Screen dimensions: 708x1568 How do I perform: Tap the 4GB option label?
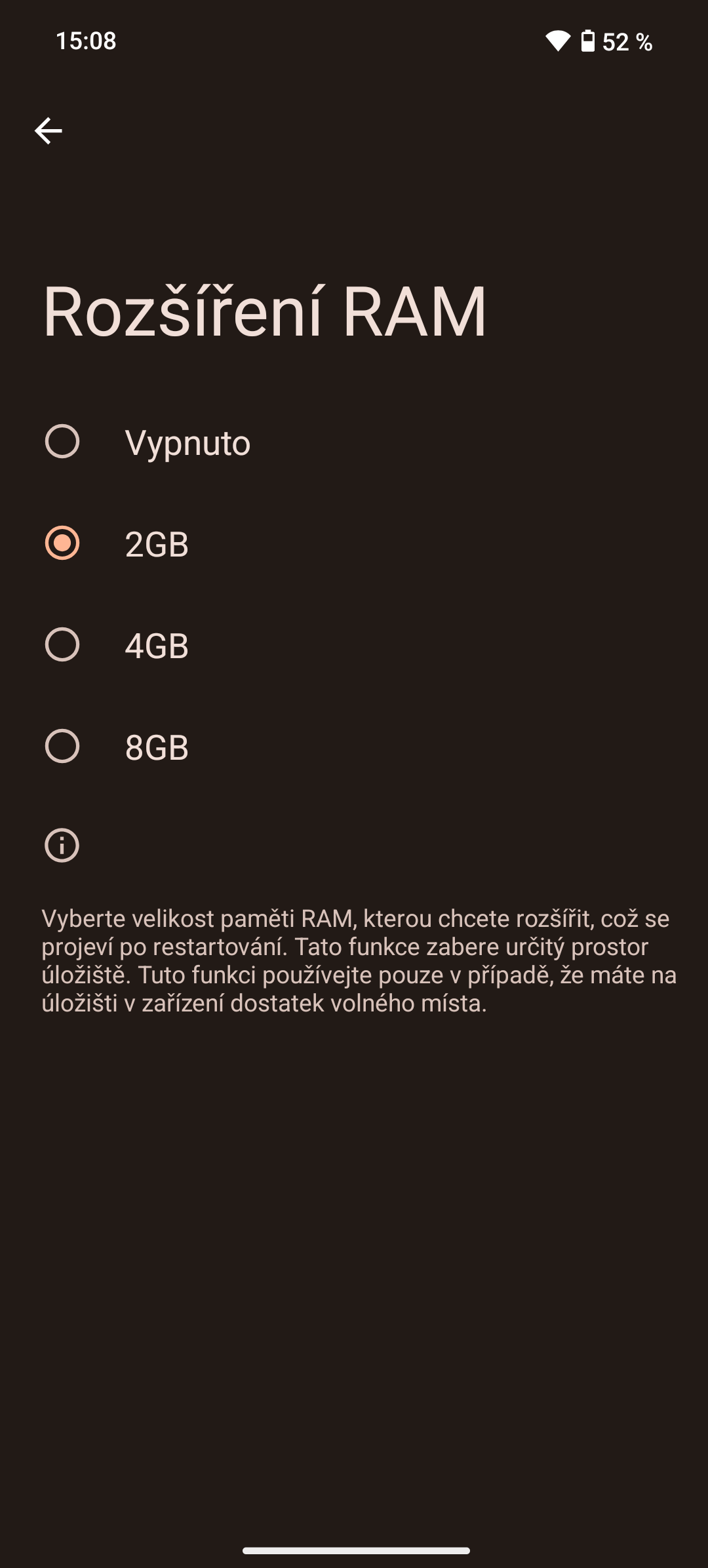(156, 646)
